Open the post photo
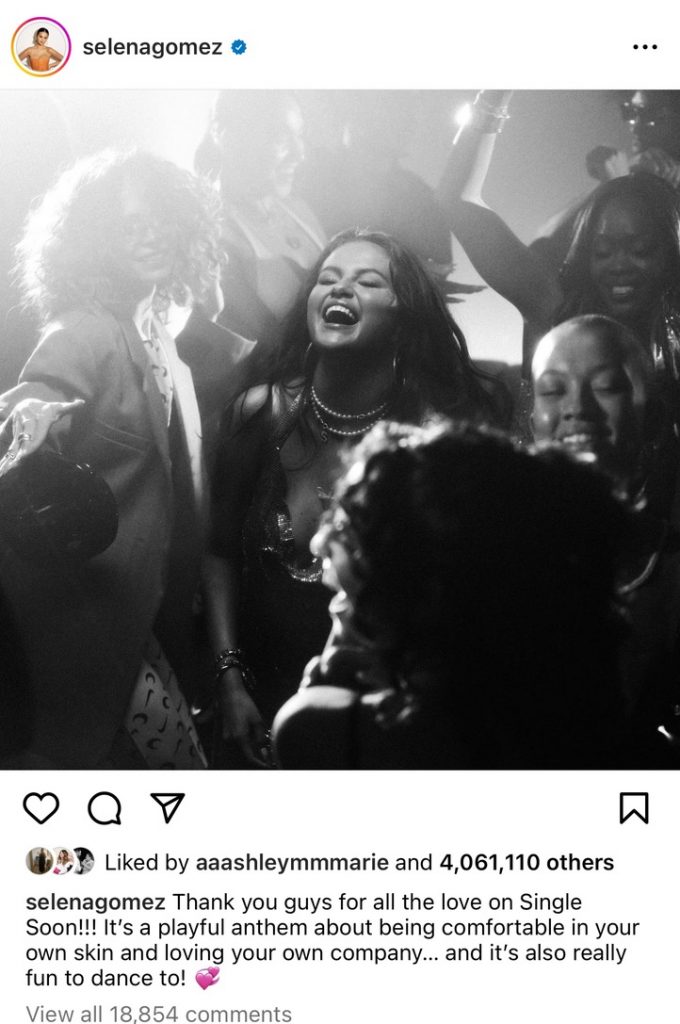The width and height of the screenshot is (680, 1024). (x=340, y=430)
